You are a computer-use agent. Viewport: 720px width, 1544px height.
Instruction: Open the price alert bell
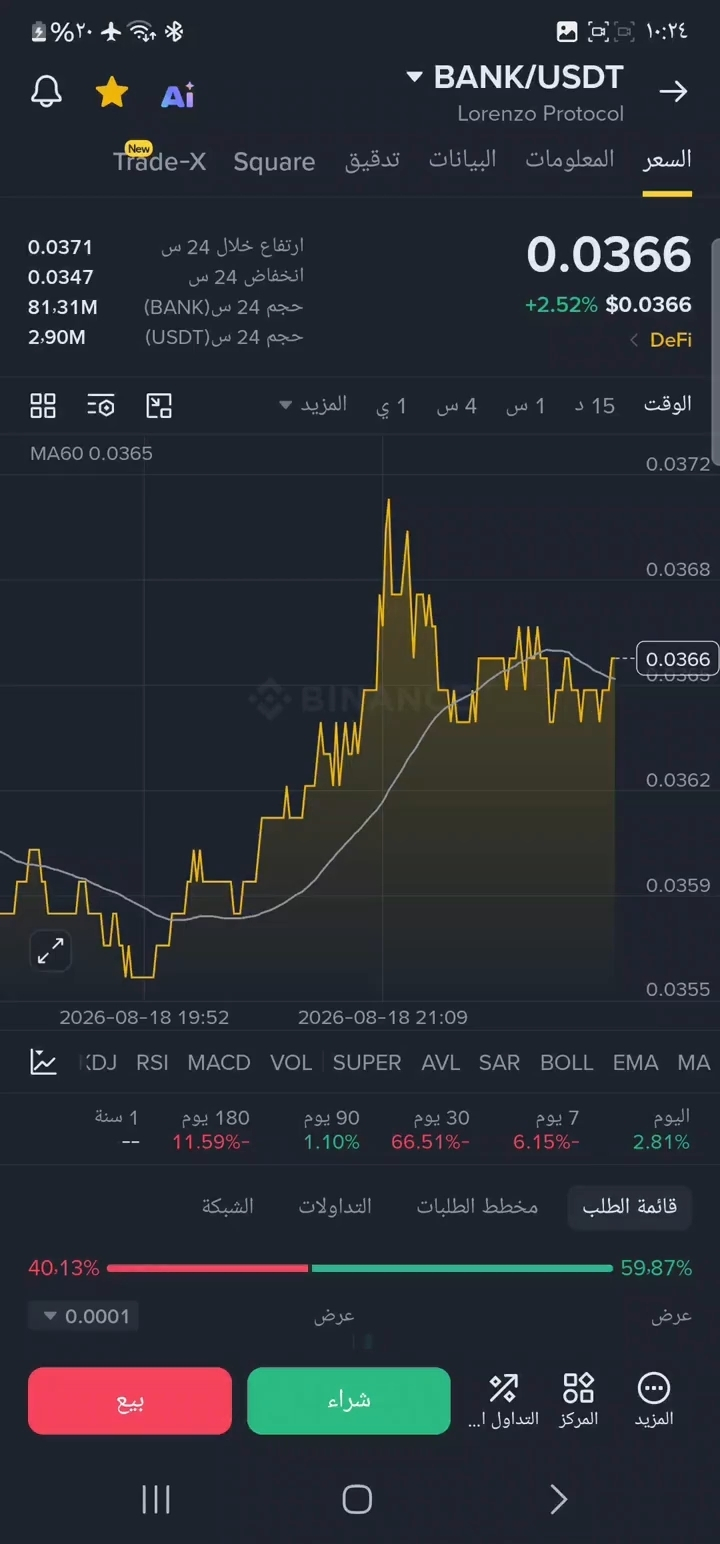(x=46, y=93)
